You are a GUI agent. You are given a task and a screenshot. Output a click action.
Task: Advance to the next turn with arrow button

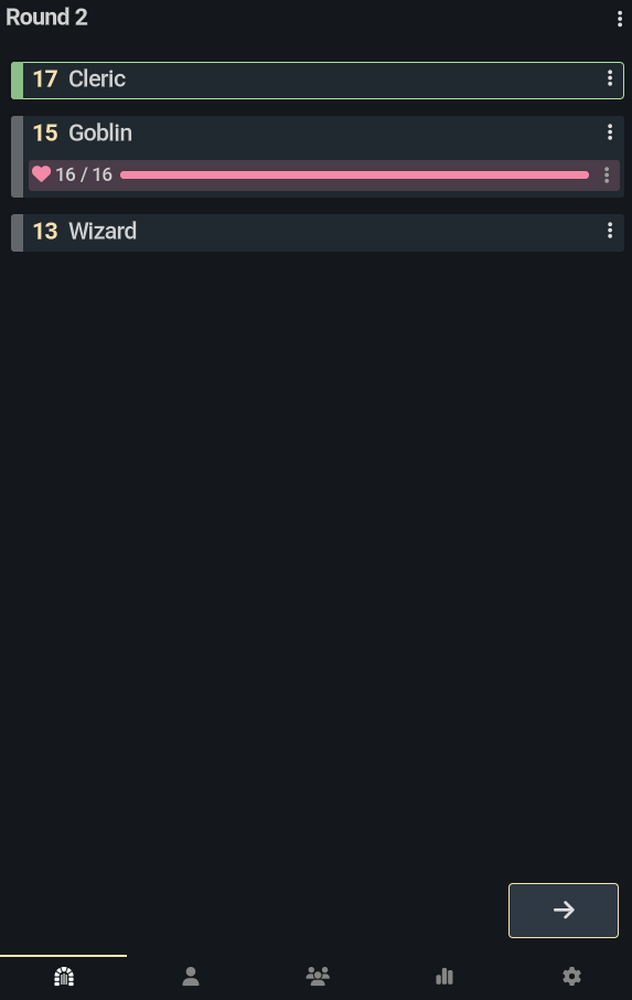[563, 910]
